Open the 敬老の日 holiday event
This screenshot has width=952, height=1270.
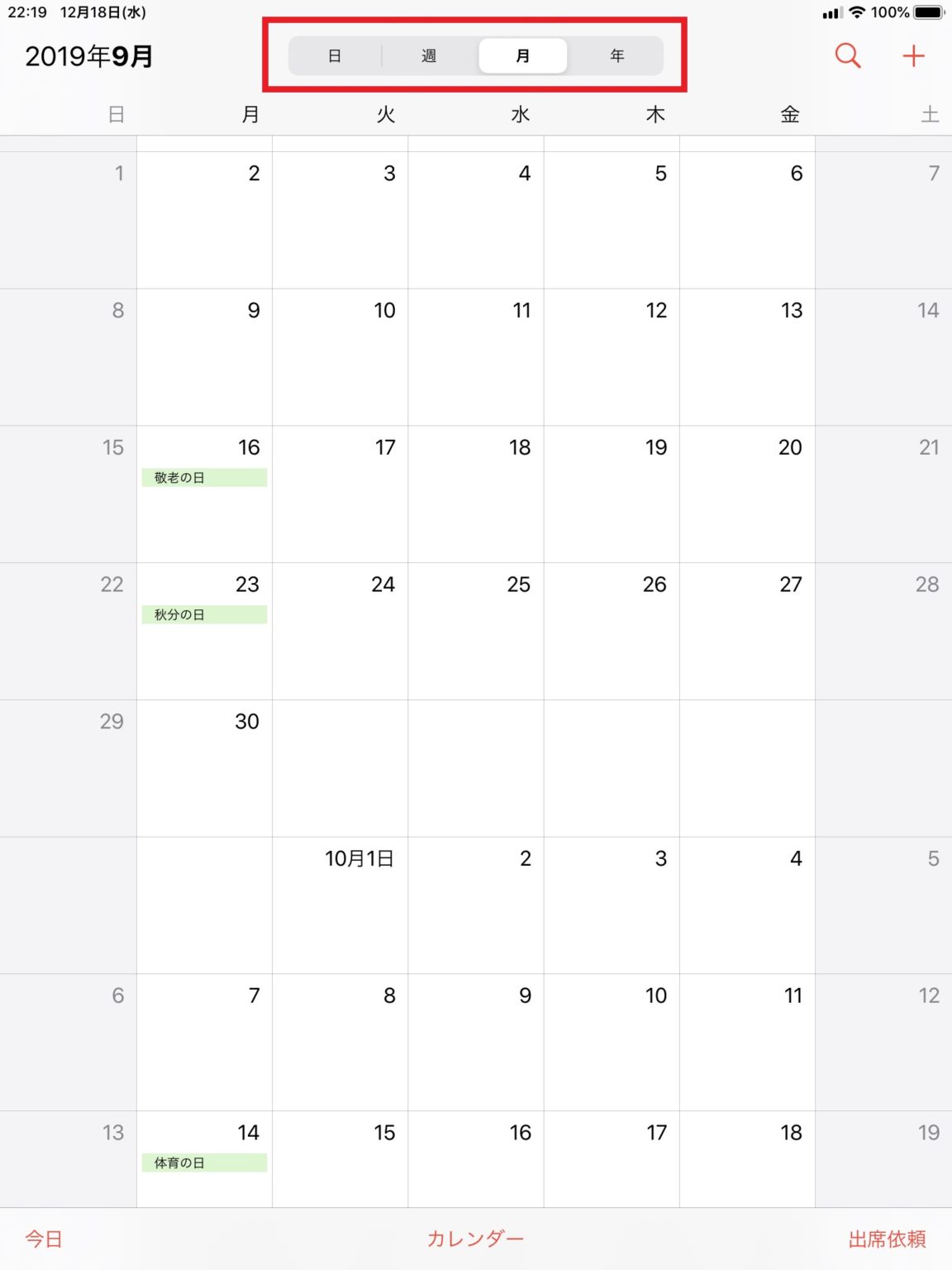tap(204, 478)
